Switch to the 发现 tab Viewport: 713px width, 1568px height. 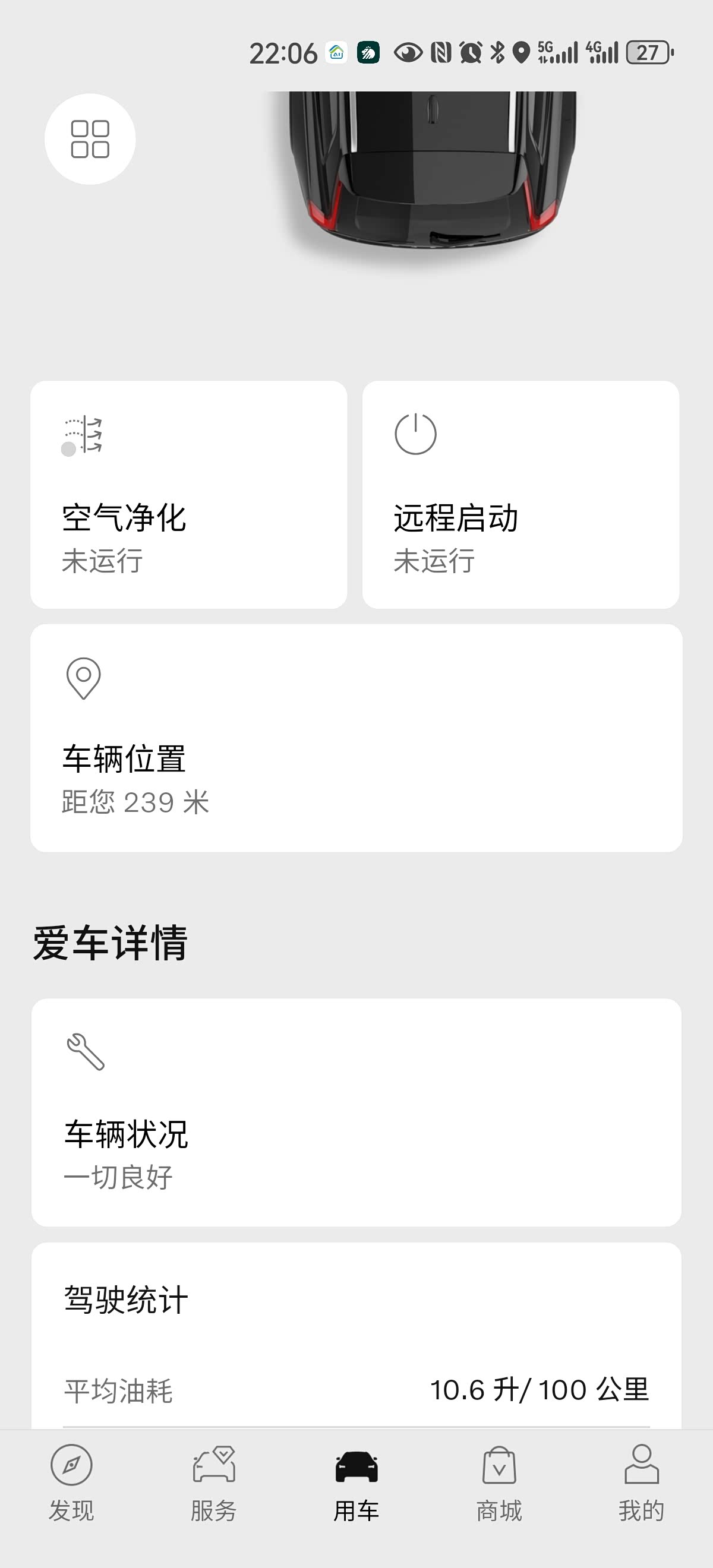pos(71,1483)
